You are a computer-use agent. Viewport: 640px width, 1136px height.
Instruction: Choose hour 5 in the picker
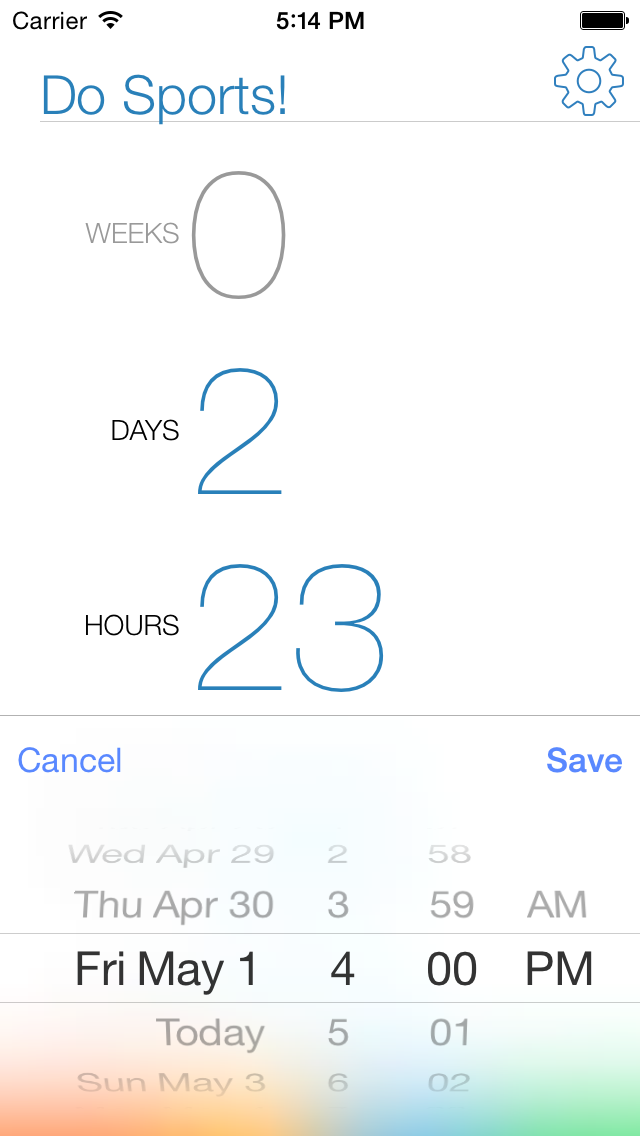(338, 1033)
